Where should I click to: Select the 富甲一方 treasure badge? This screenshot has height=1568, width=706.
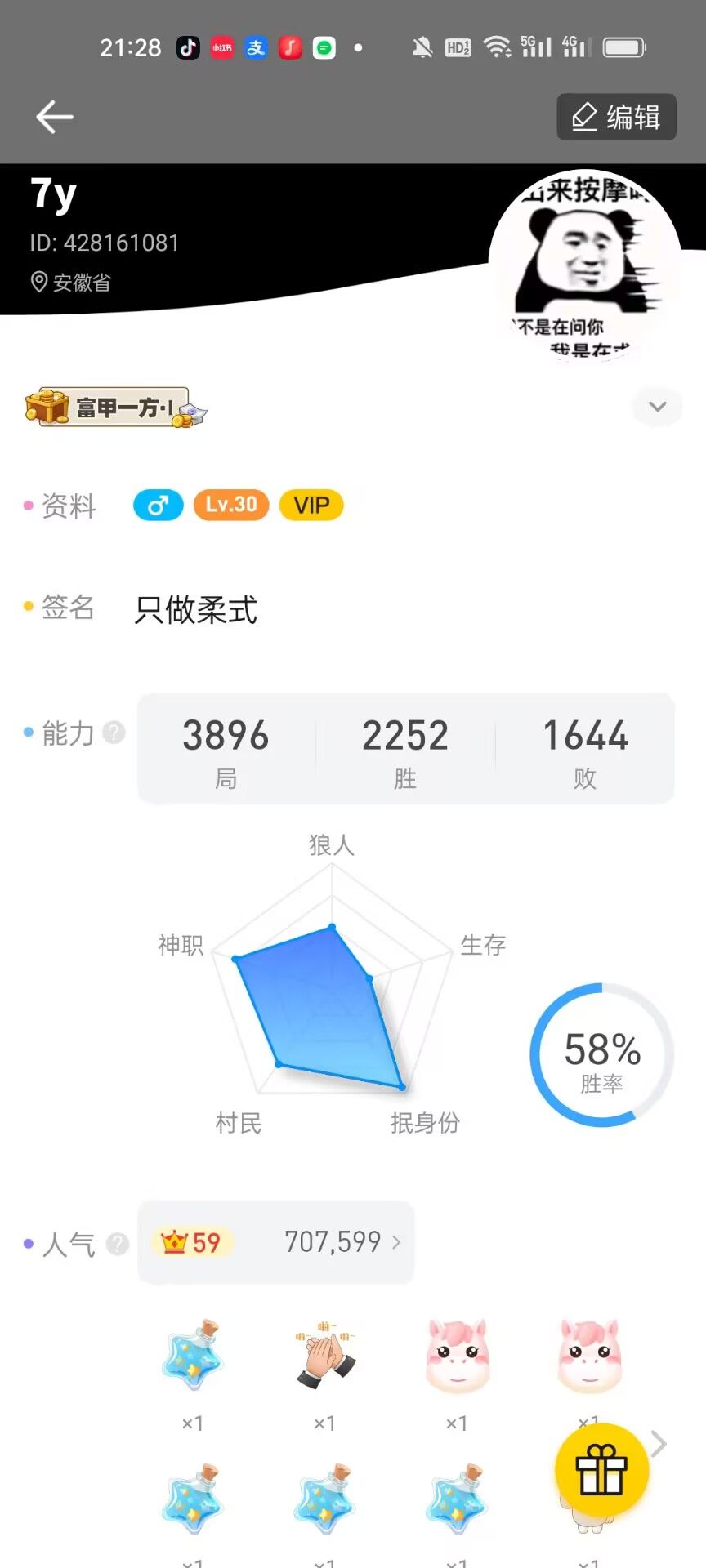point(114,408)
